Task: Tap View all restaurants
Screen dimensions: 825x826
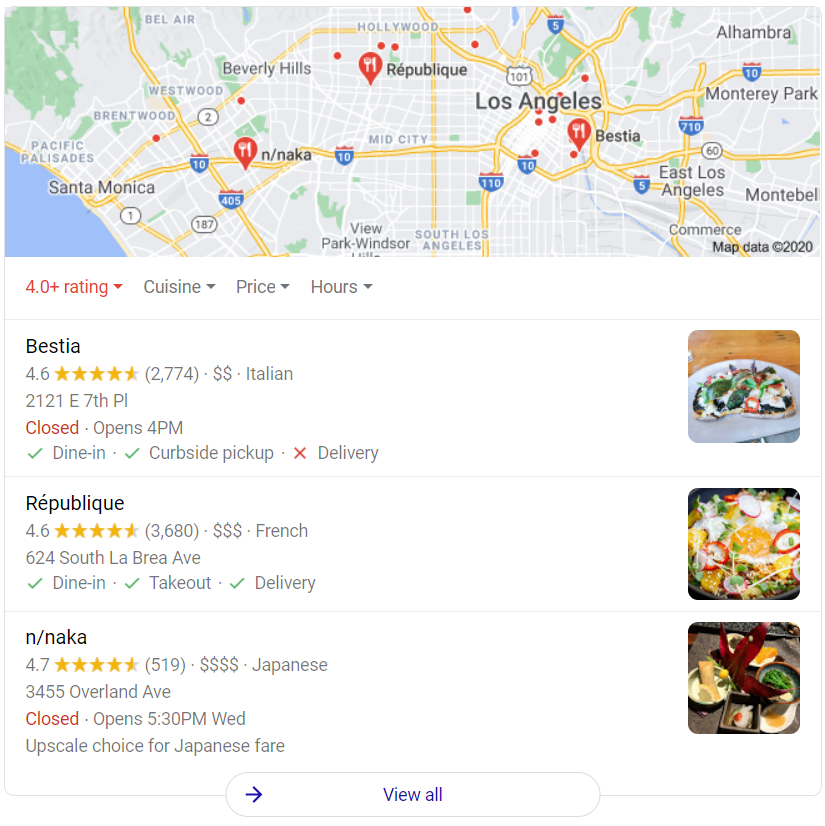Action: click(x=412, y=795)
